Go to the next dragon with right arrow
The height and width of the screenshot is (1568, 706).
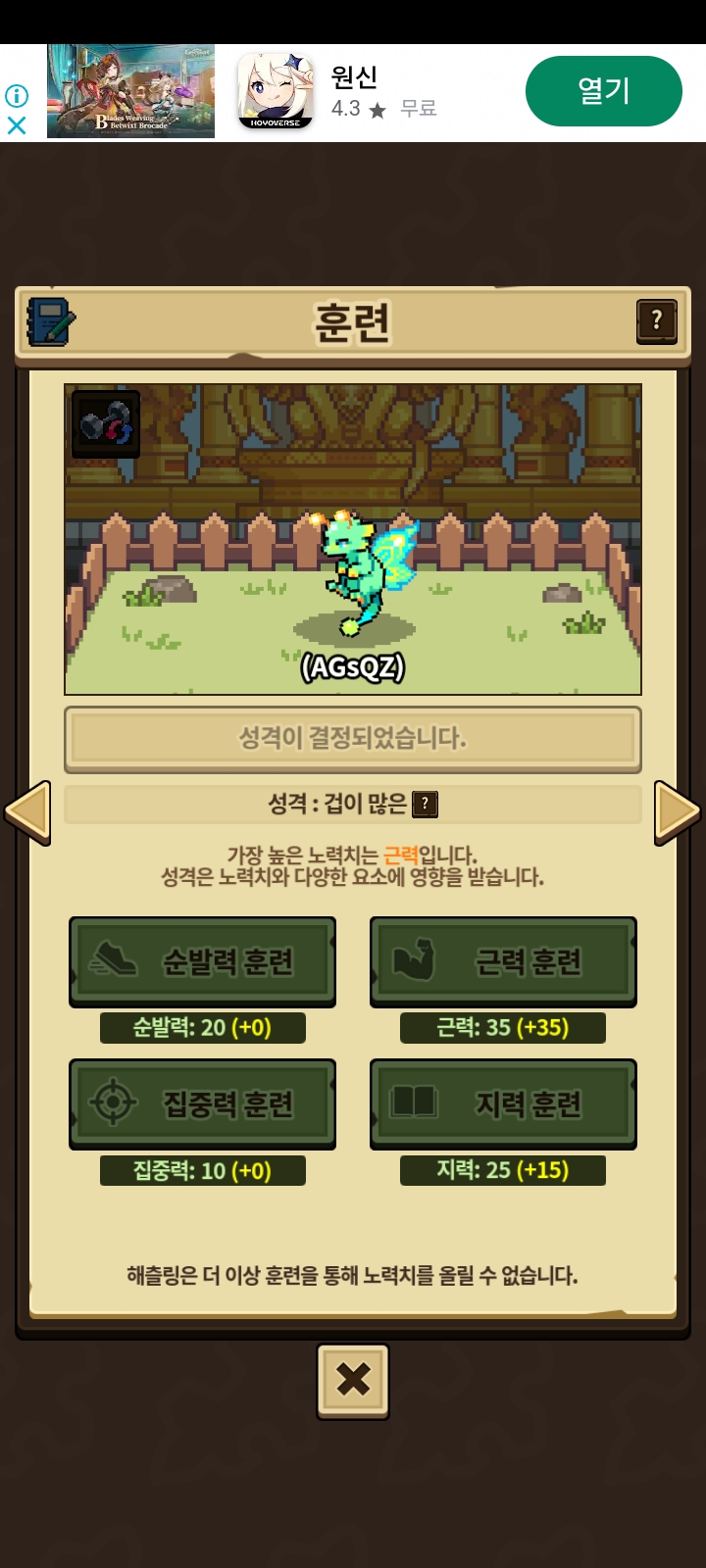pos(677,812)
